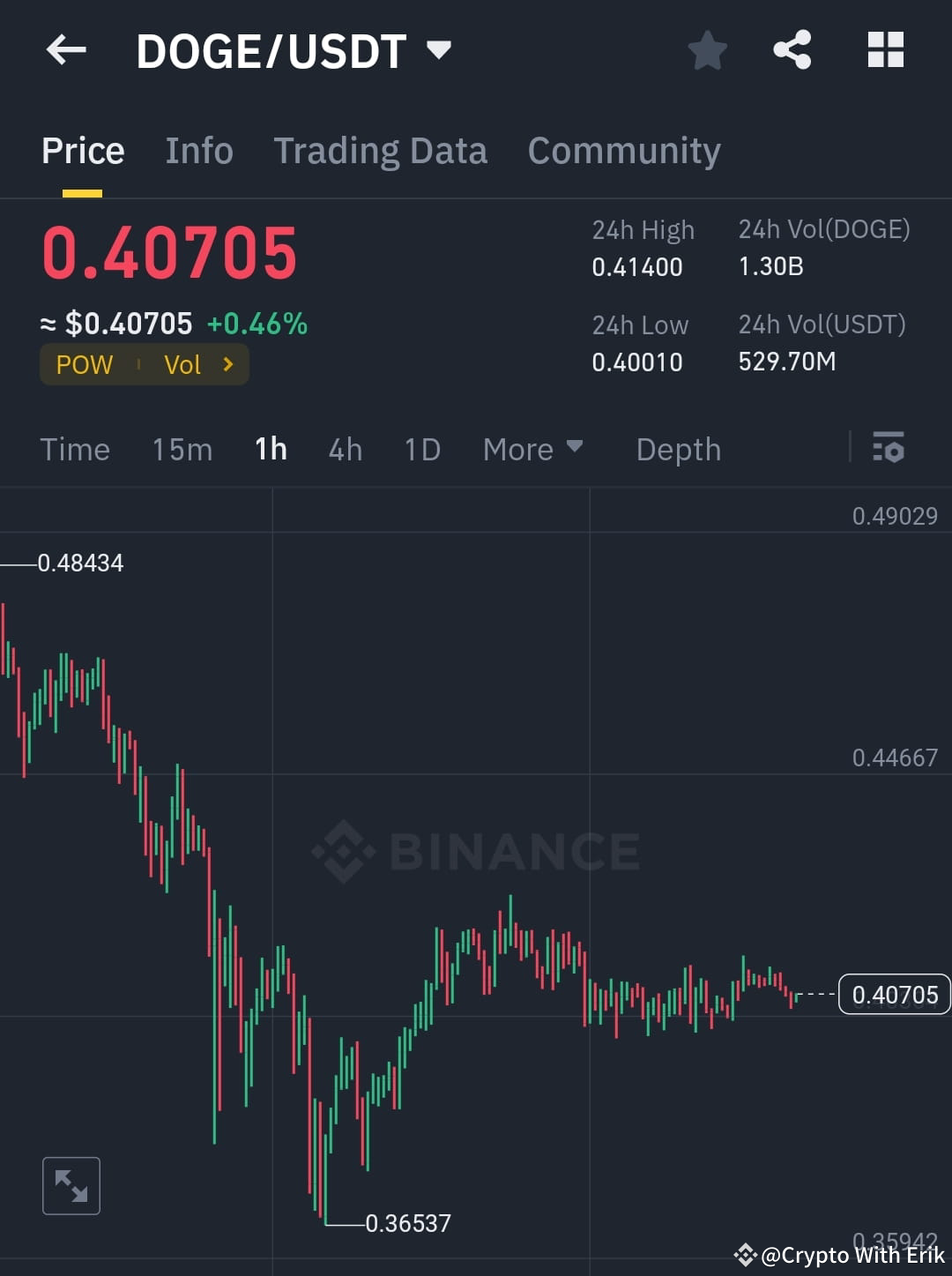This screenshot has height=1276, width=952.
Task: Open the share options icon
Action: tap(792, 50)
